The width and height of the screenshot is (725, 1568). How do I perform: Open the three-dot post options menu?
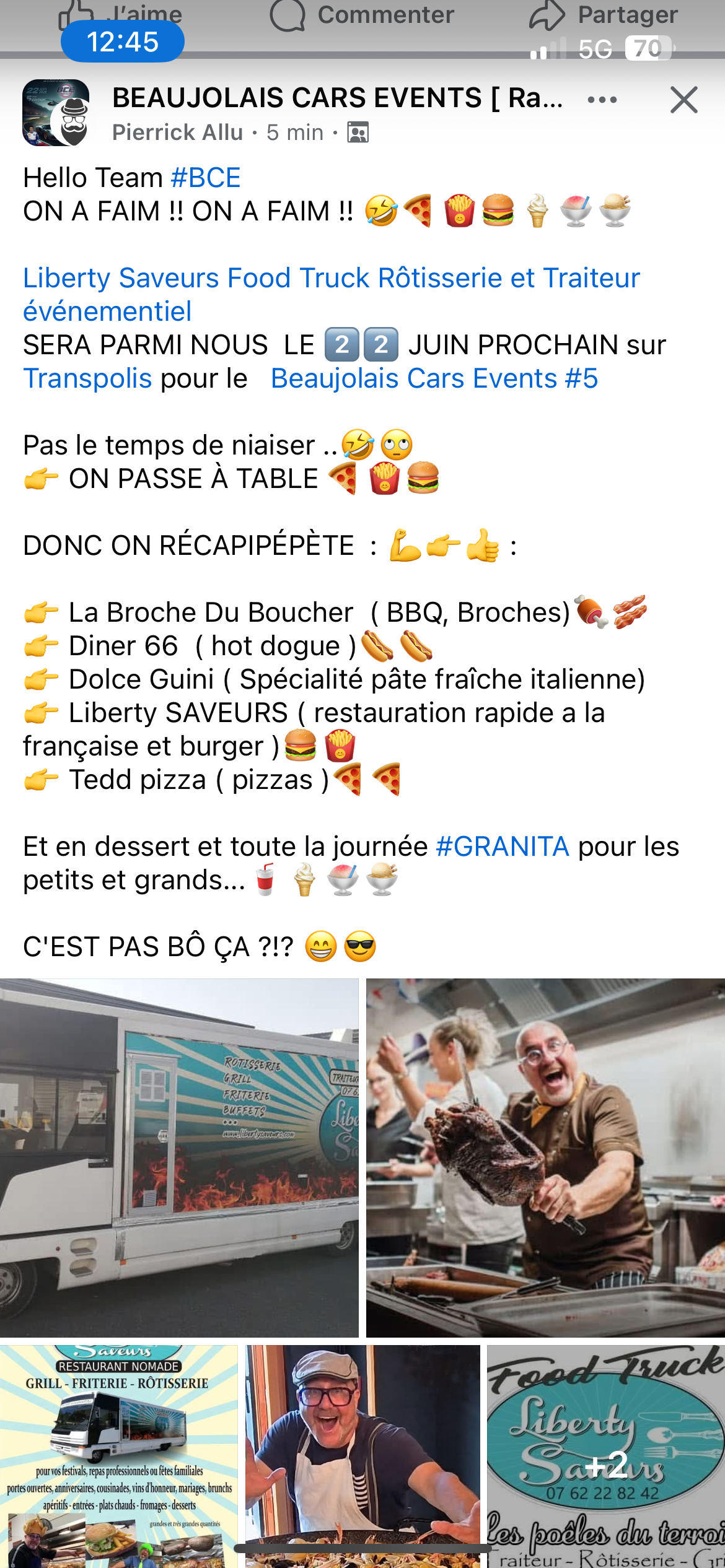pos(602,100)
